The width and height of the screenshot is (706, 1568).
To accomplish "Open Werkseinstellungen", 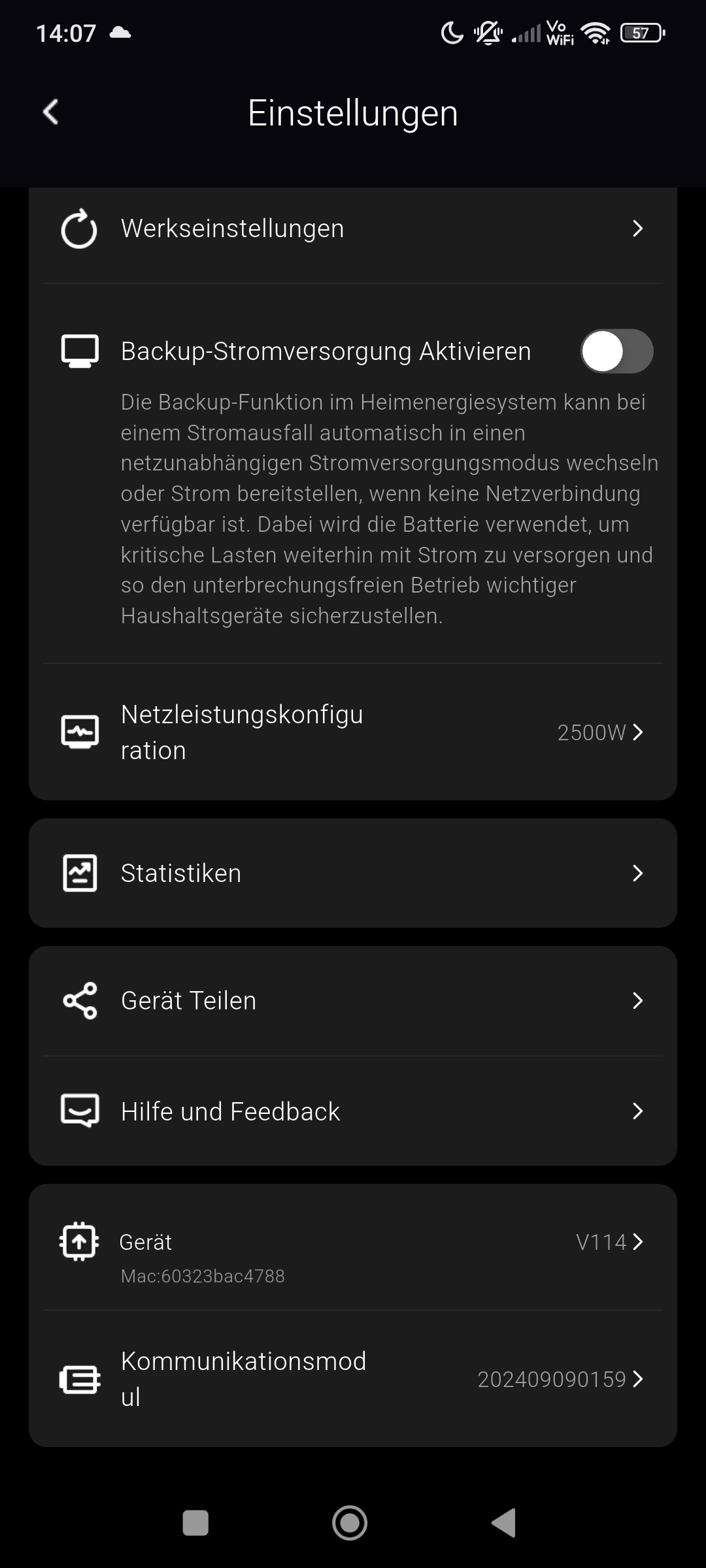I will coord(352,229).
